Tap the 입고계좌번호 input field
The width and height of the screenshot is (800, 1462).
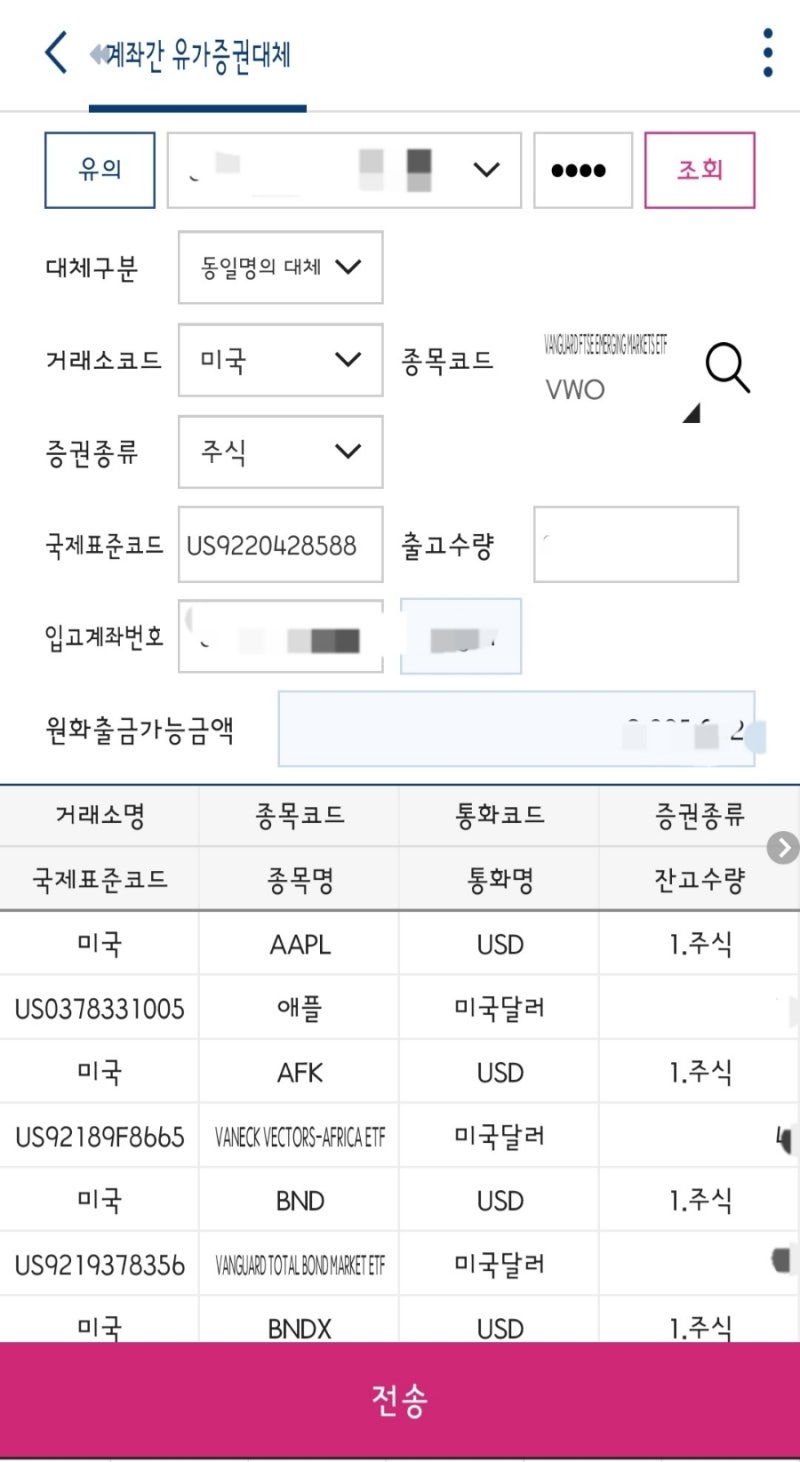pos(280,637)
